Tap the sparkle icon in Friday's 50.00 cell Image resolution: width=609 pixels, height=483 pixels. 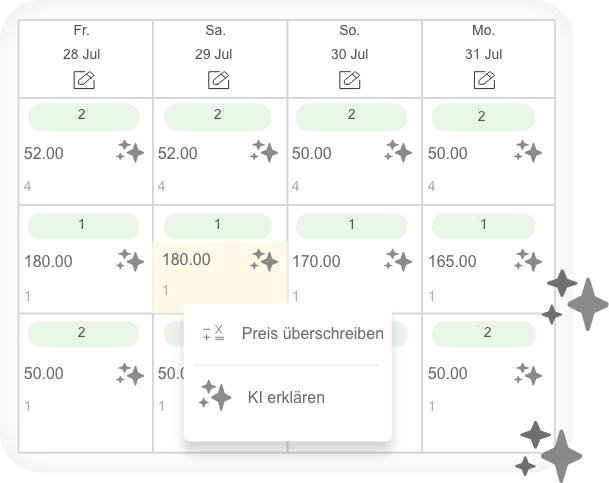coord(130,374)
